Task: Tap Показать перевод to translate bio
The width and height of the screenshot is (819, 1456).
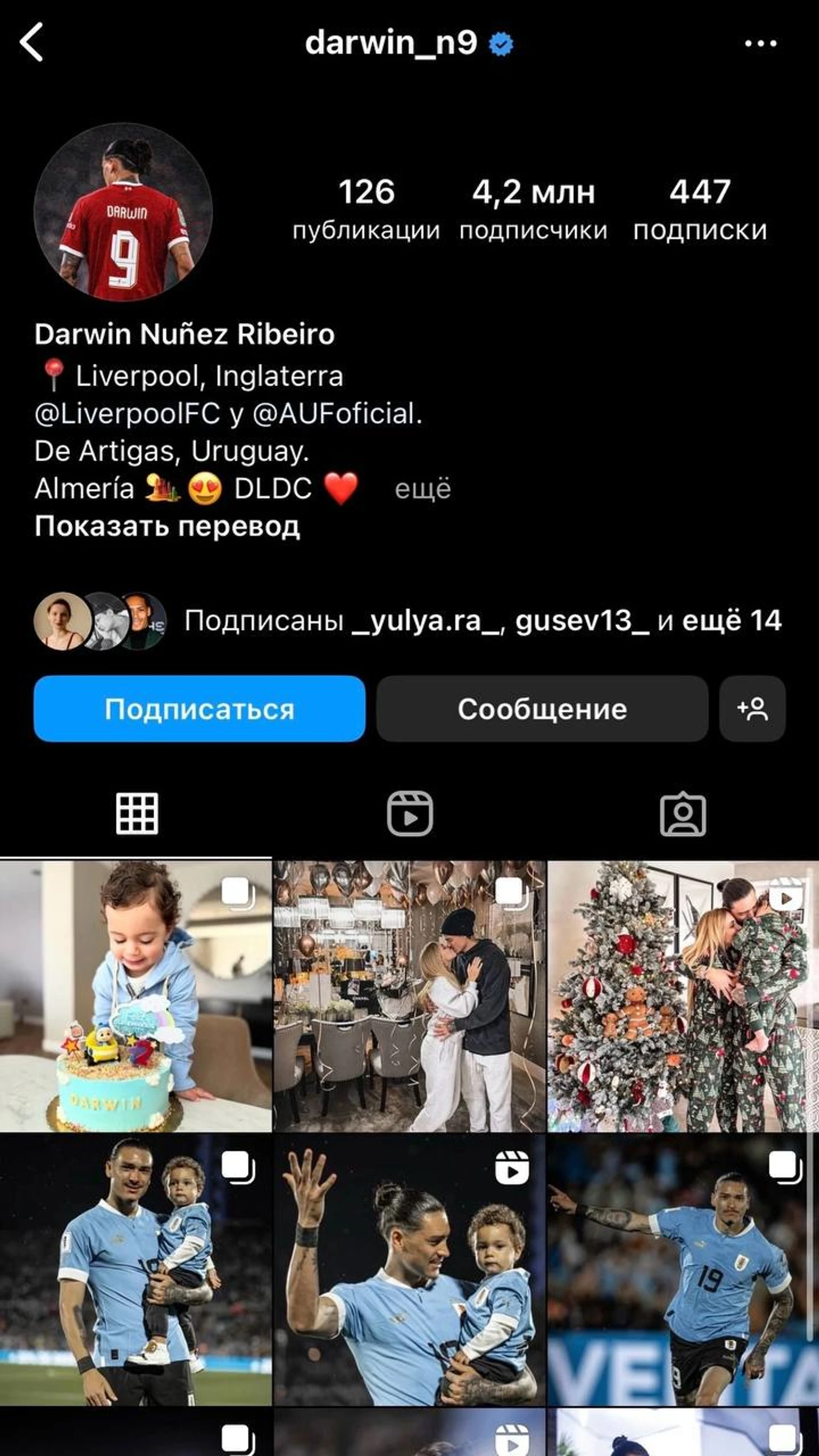Action: pos(167,527)
